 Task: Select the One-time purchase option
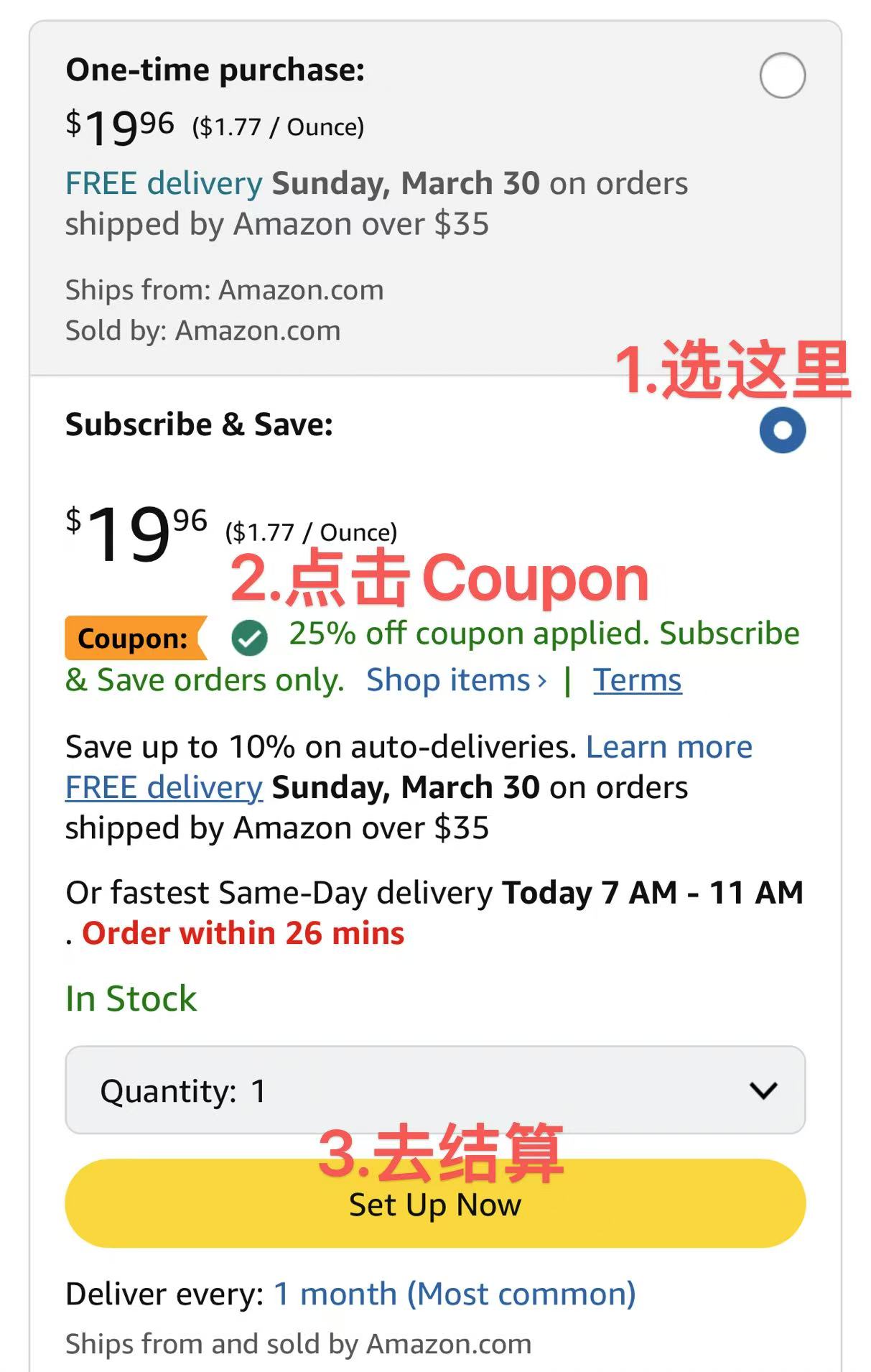click(782, 75)
